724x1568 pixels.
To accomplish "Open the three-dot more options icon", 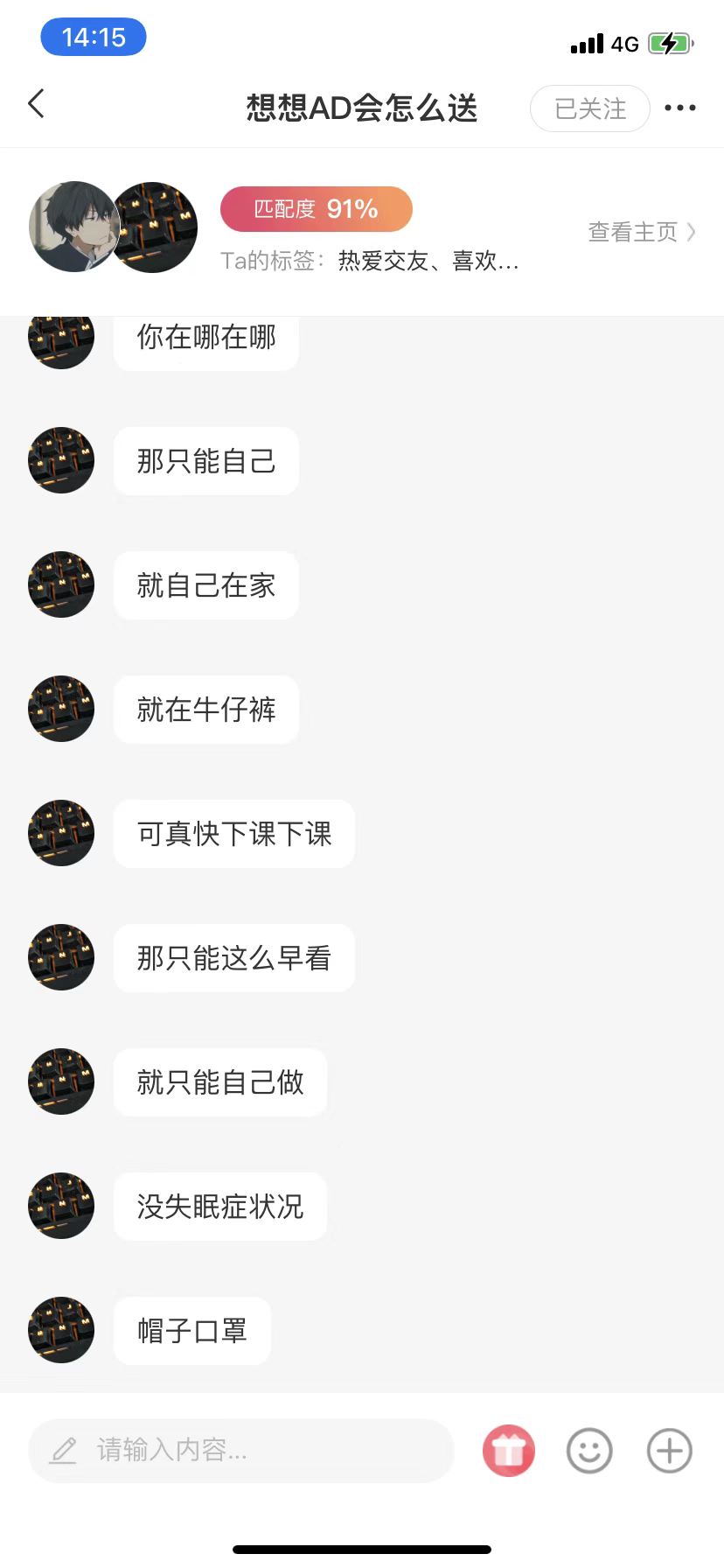I will 680,107.
